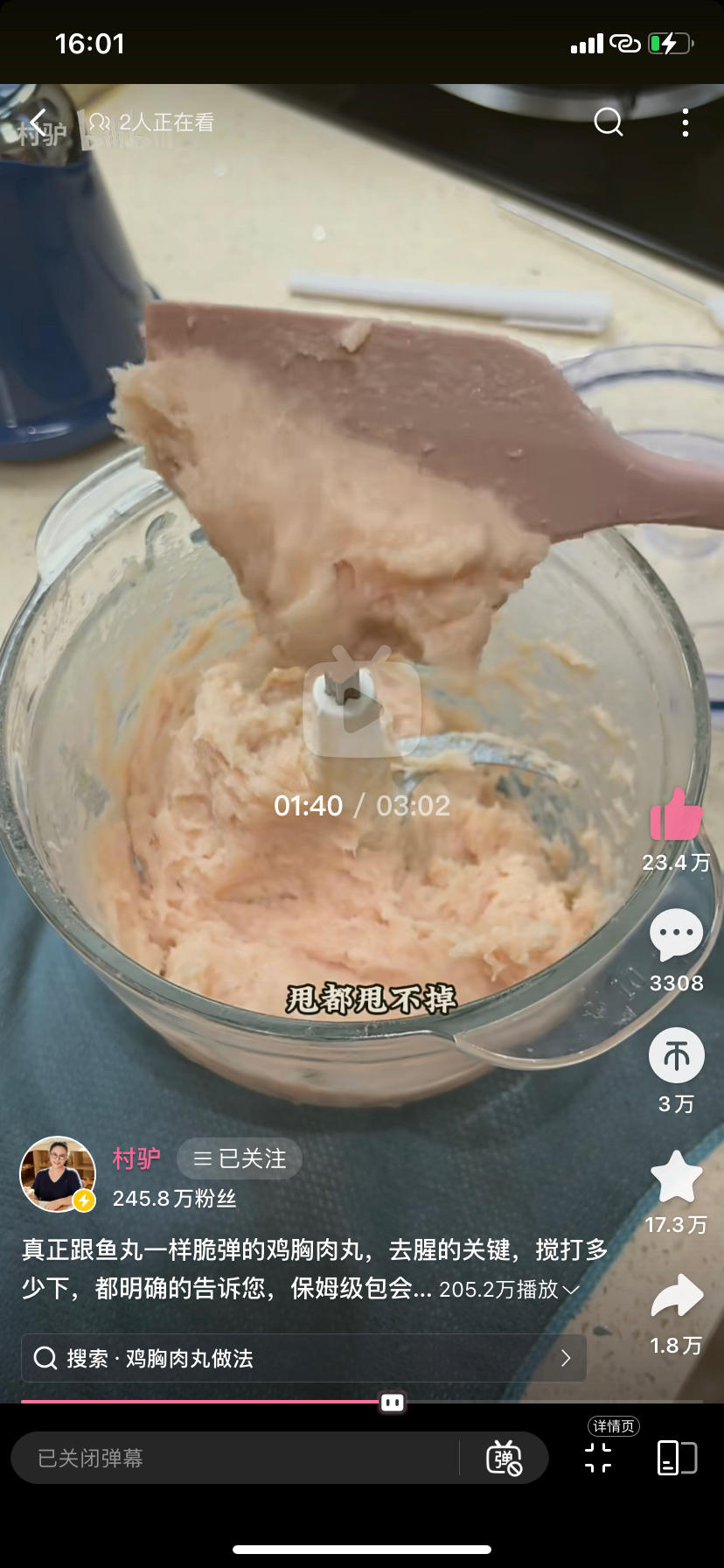Expand the full video description
Screen dimensions: 724x1568
(570, 1290)
